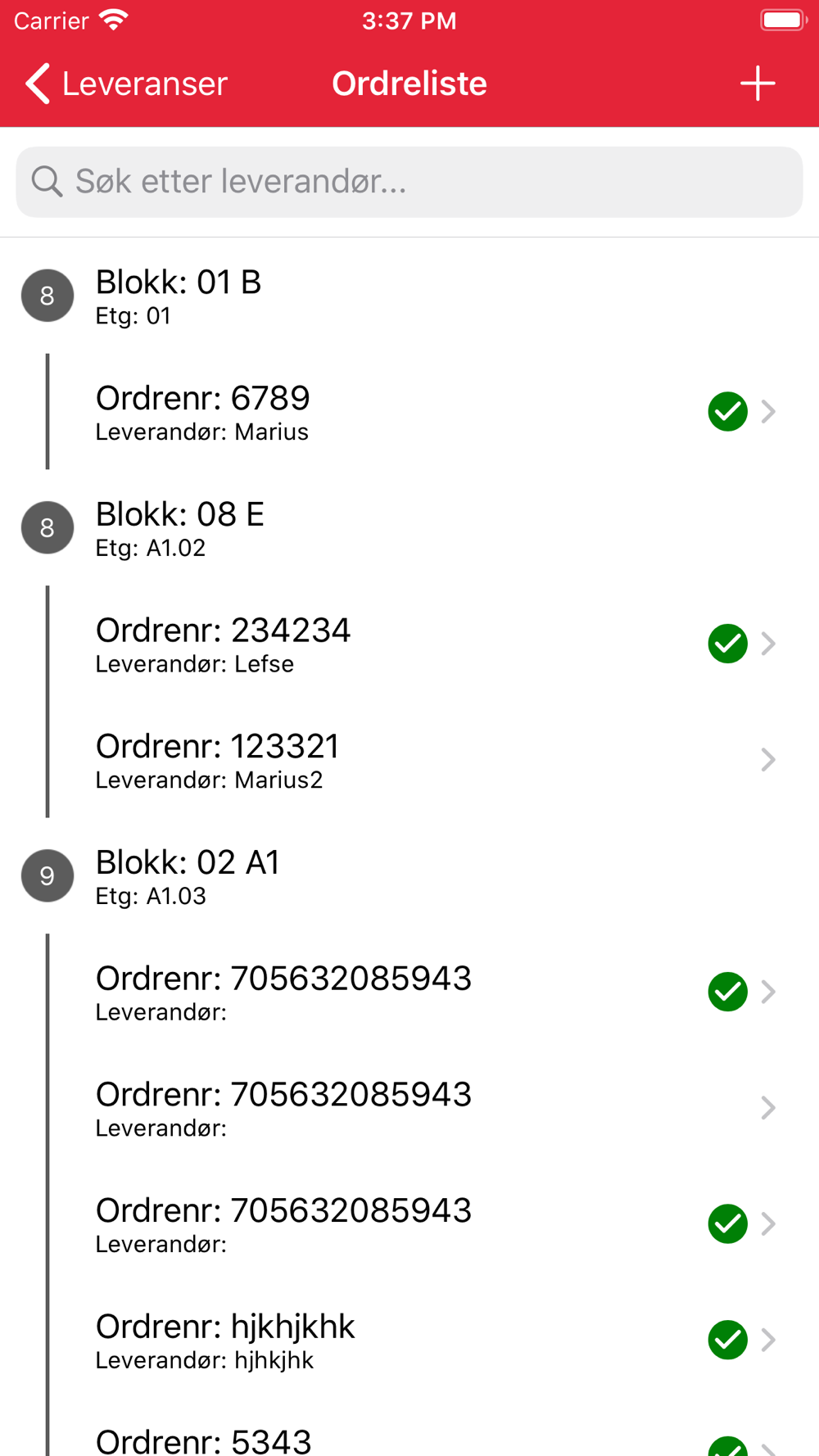This screenshot has width=819, height=1456.
Task: Open order 6789 from Marius
Action: click(x=409, y=412)
